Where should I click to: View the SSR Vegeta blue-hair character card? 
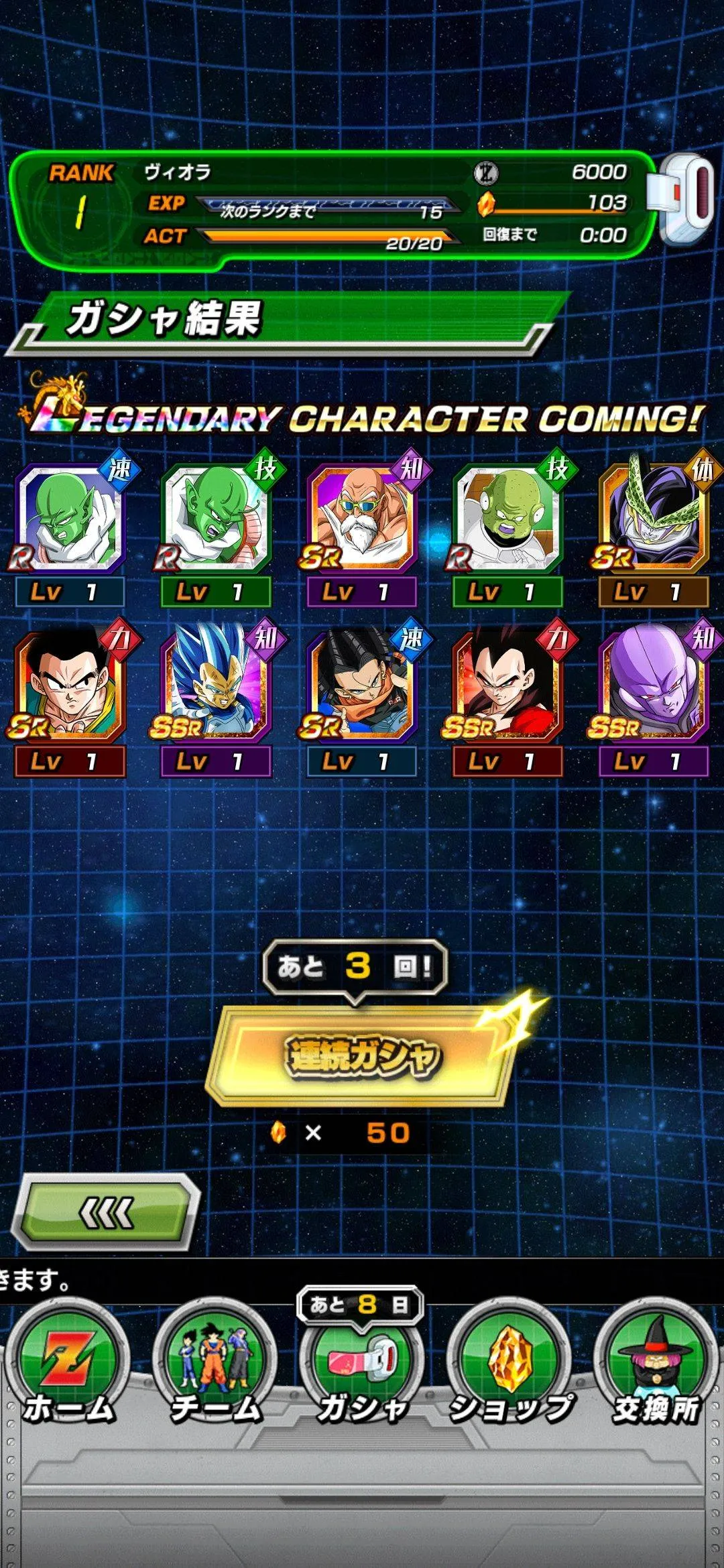click(x=216, y=683)
